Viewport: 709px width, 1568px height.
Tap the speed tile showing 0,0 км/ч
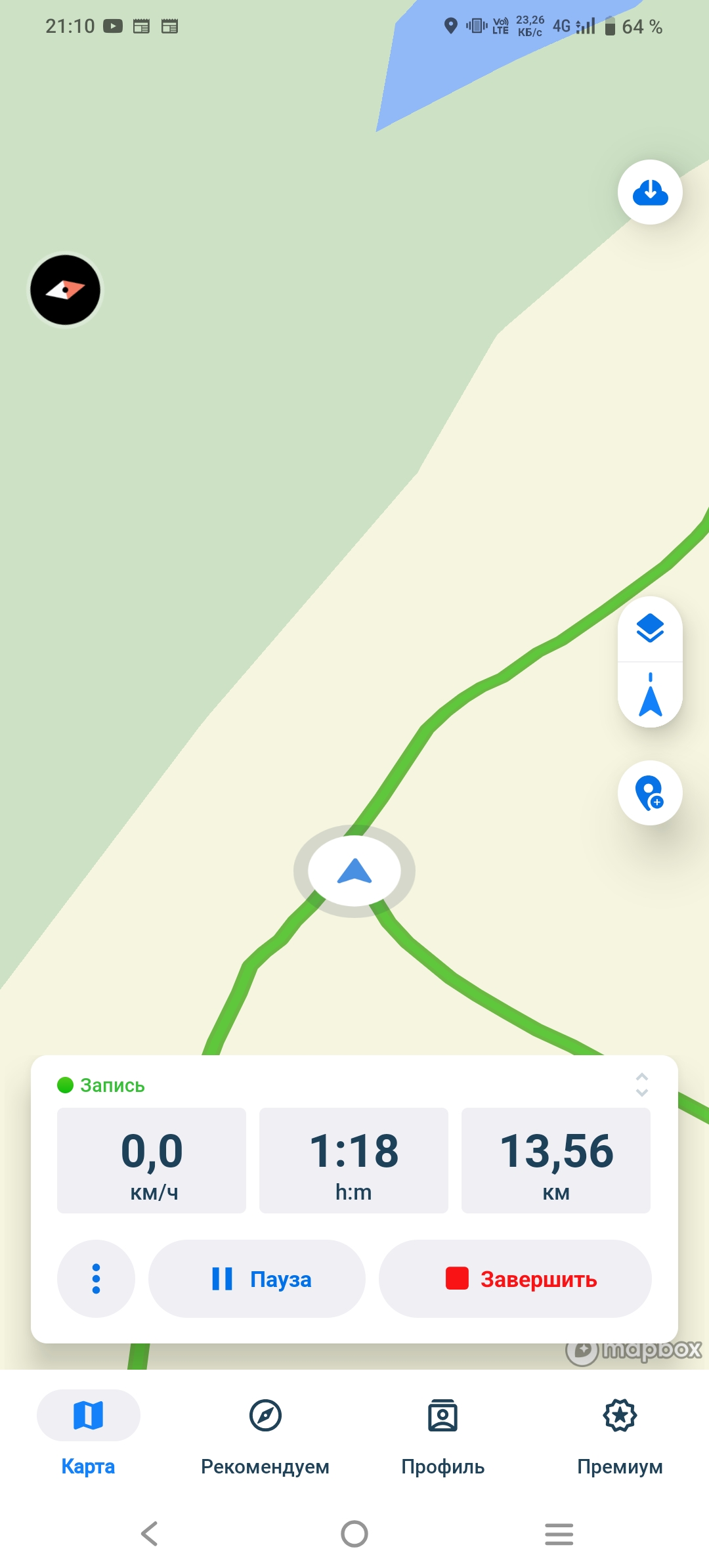tap(152, 1160)
